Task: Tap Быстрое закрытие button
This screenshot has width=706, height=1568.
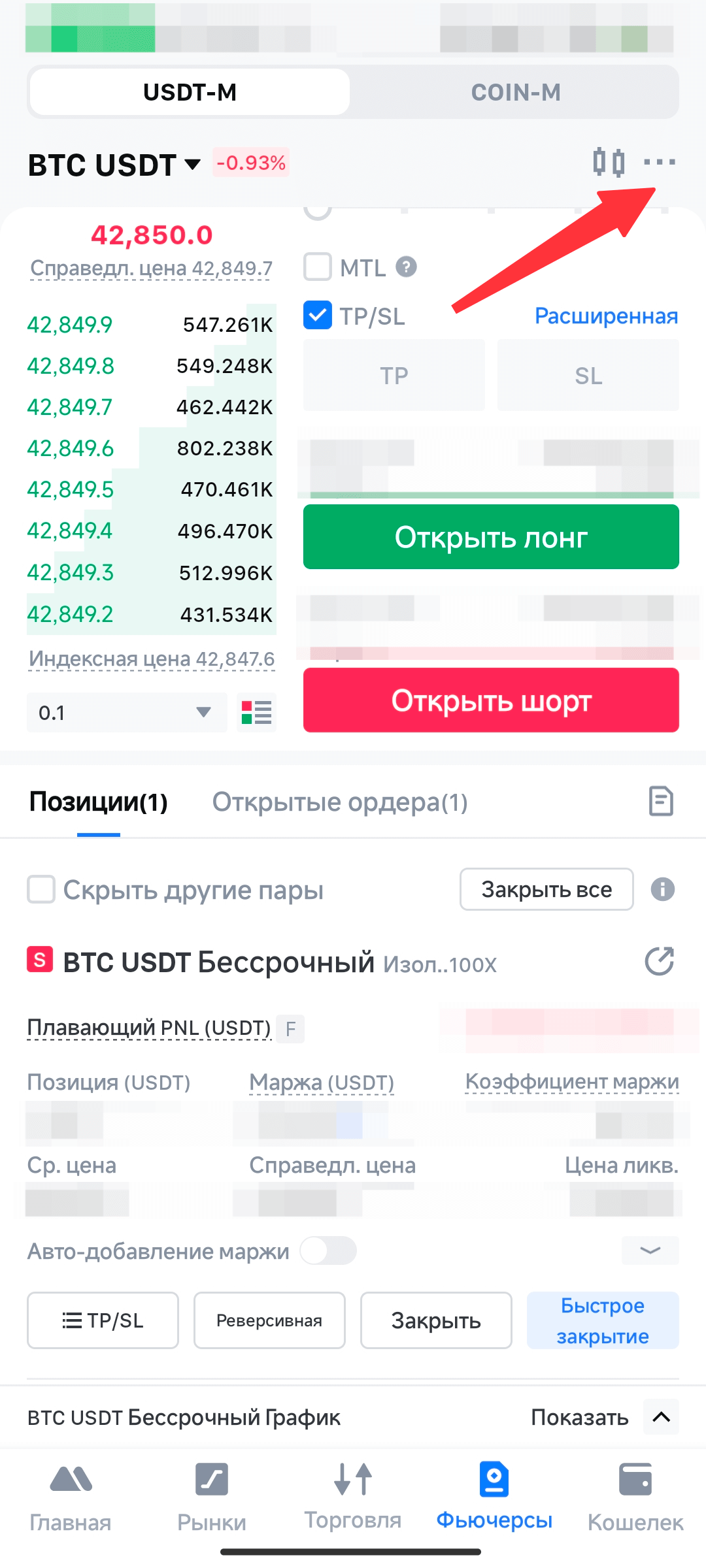Action: pos(603,1320)
